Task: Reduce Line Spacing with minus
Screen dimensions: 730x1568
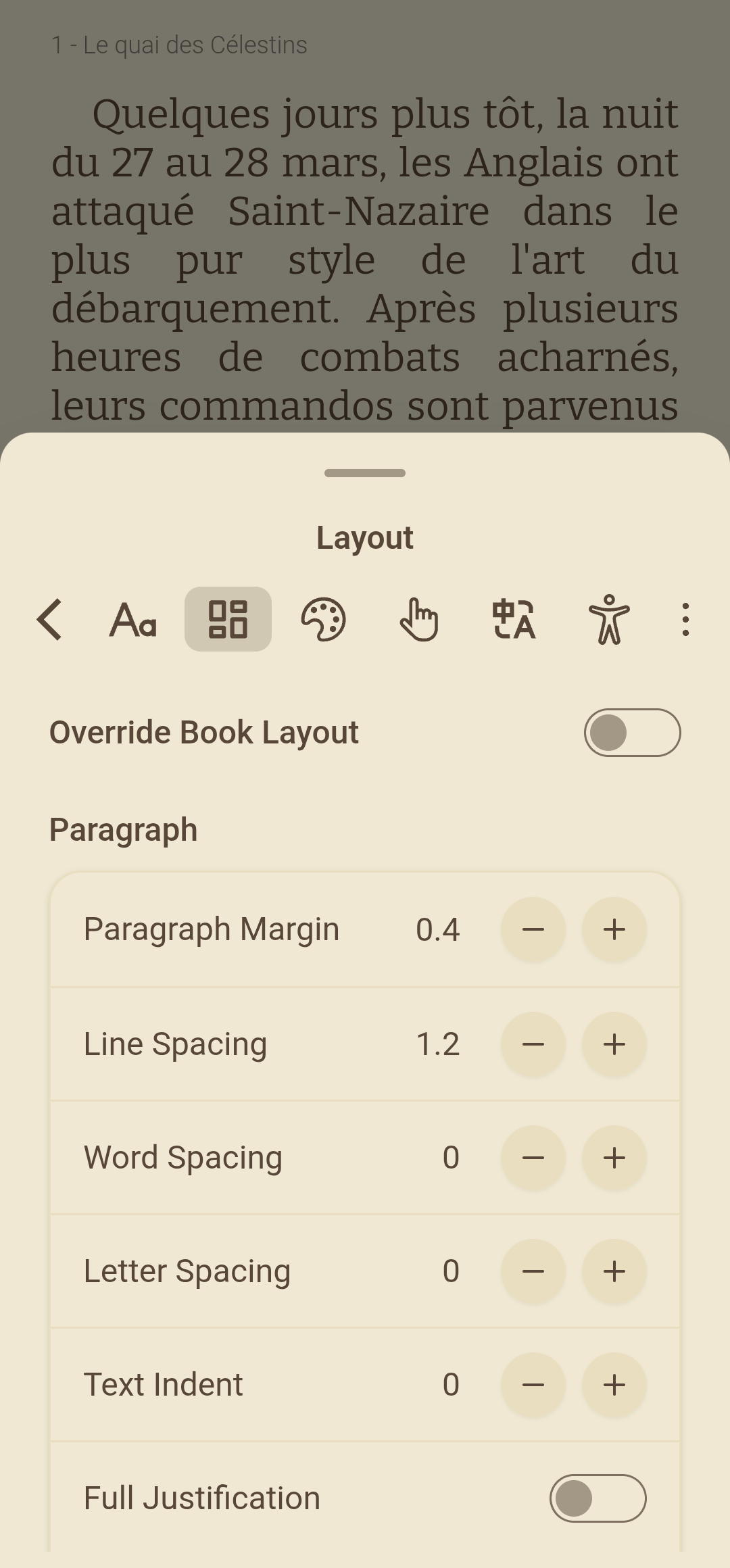Action: point(533,1044)
